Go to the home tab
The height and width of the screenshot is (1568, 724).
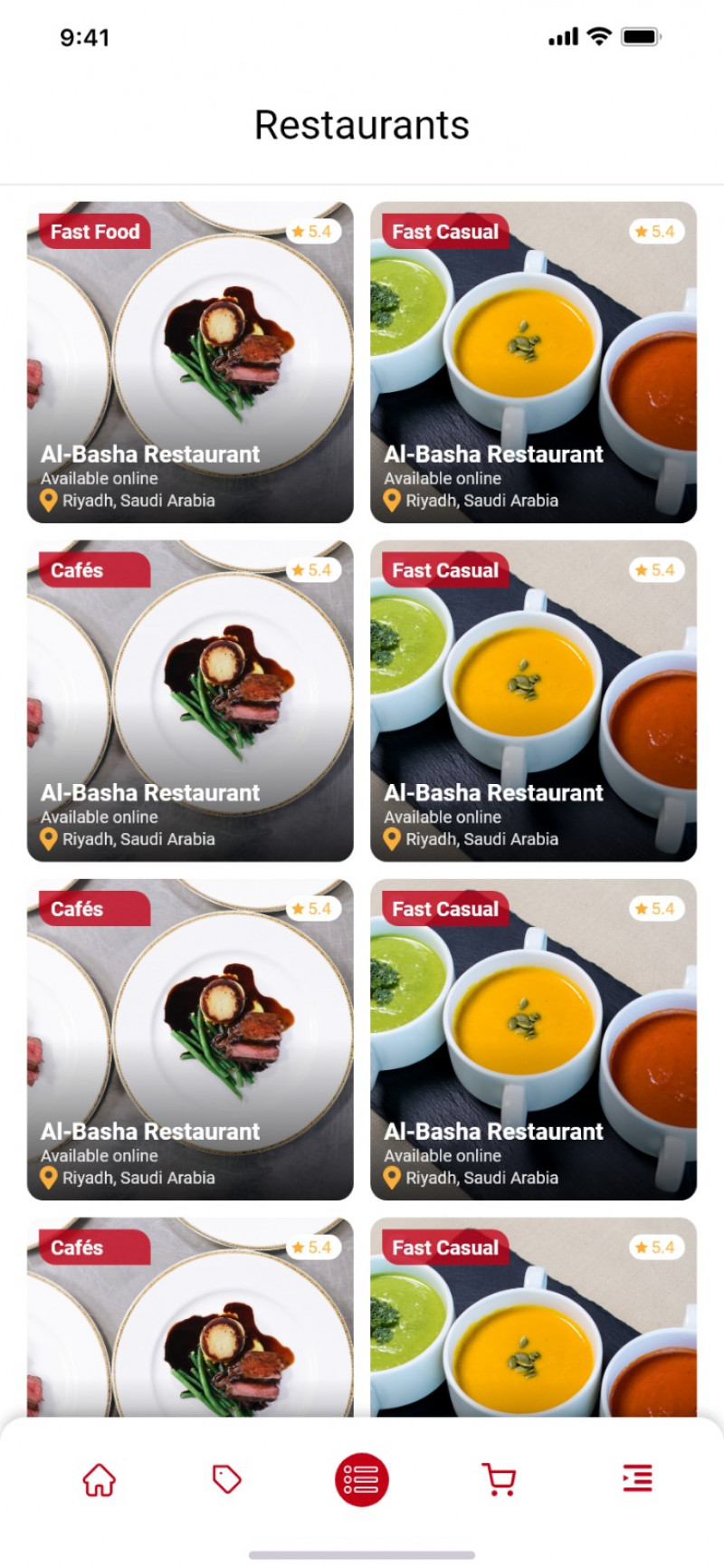coord(100,1480)
